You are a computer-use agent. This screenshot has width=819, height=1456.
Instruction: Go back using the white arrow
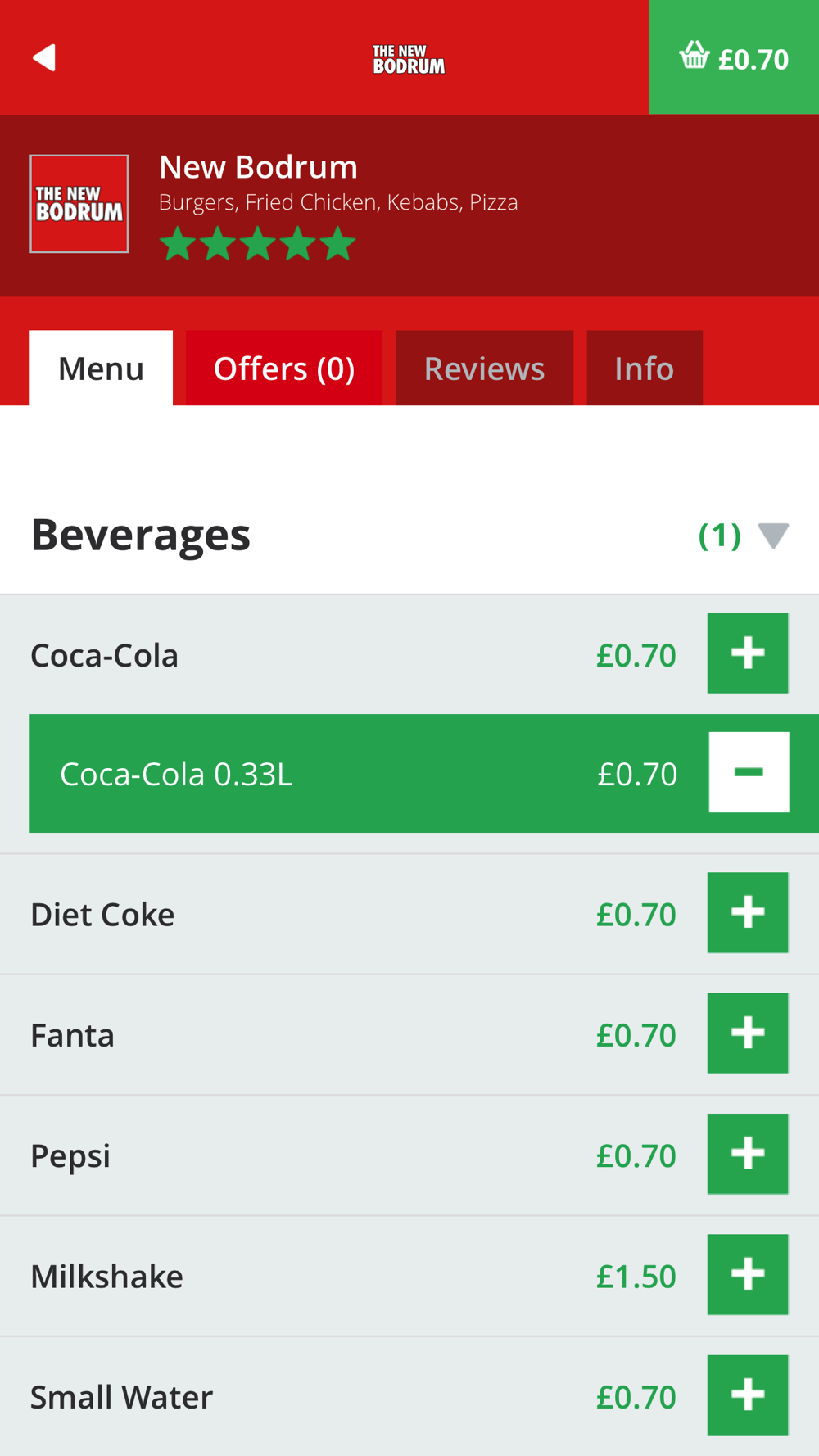tap(44, 58)
